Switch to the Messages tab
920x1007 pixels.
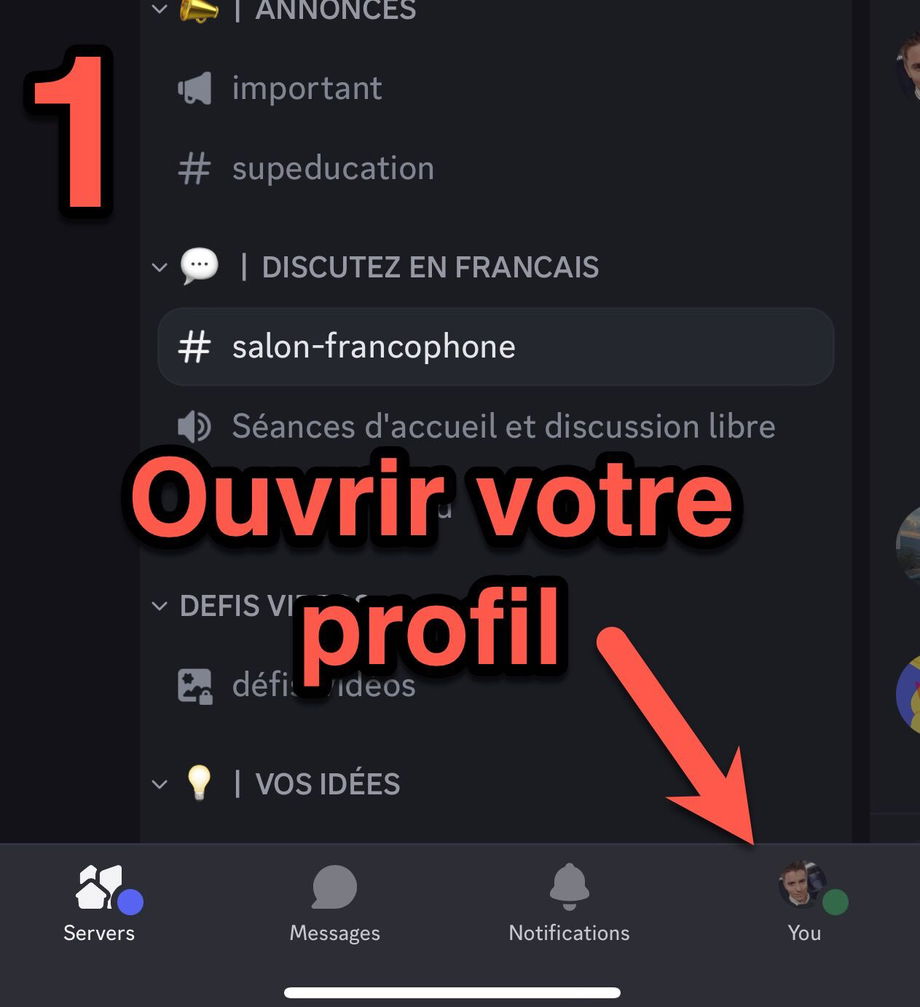pos(335,904)
